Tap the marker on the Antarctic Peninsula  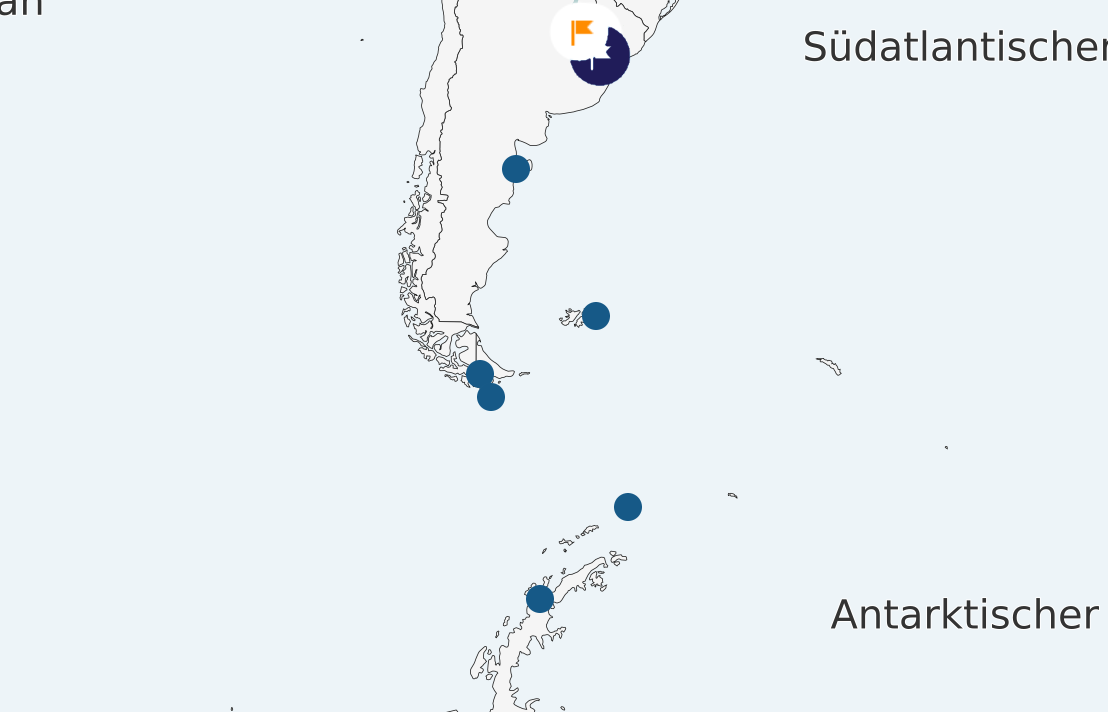pyautogui.click(x=540, y=599)
